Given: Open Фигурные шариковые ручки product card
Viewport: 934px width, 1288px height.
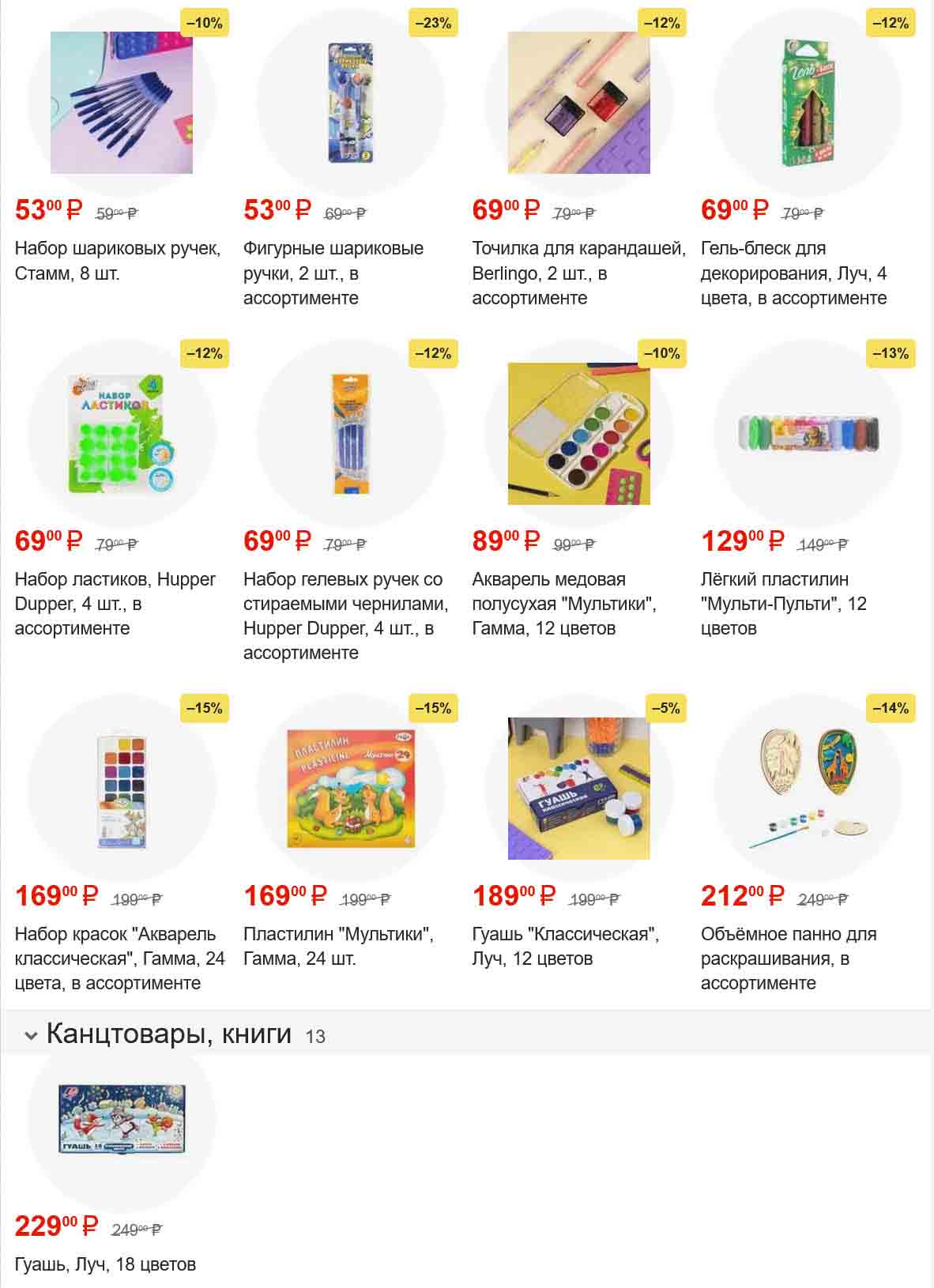Looking at the screenshot, I should pyautogui.click(x=350, y=103).
